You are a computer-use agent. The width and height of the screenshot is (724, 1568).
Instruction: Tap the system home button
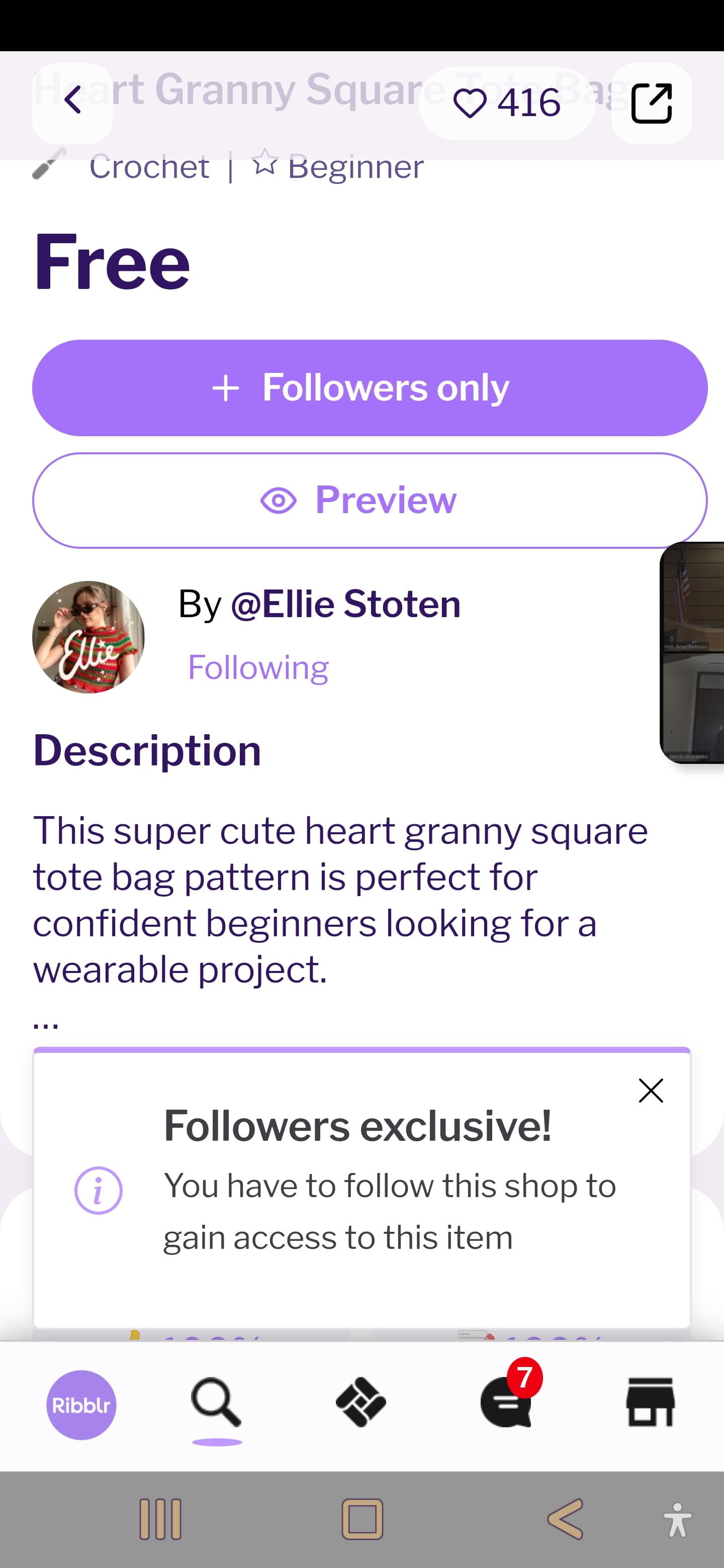coord(363,1519)
